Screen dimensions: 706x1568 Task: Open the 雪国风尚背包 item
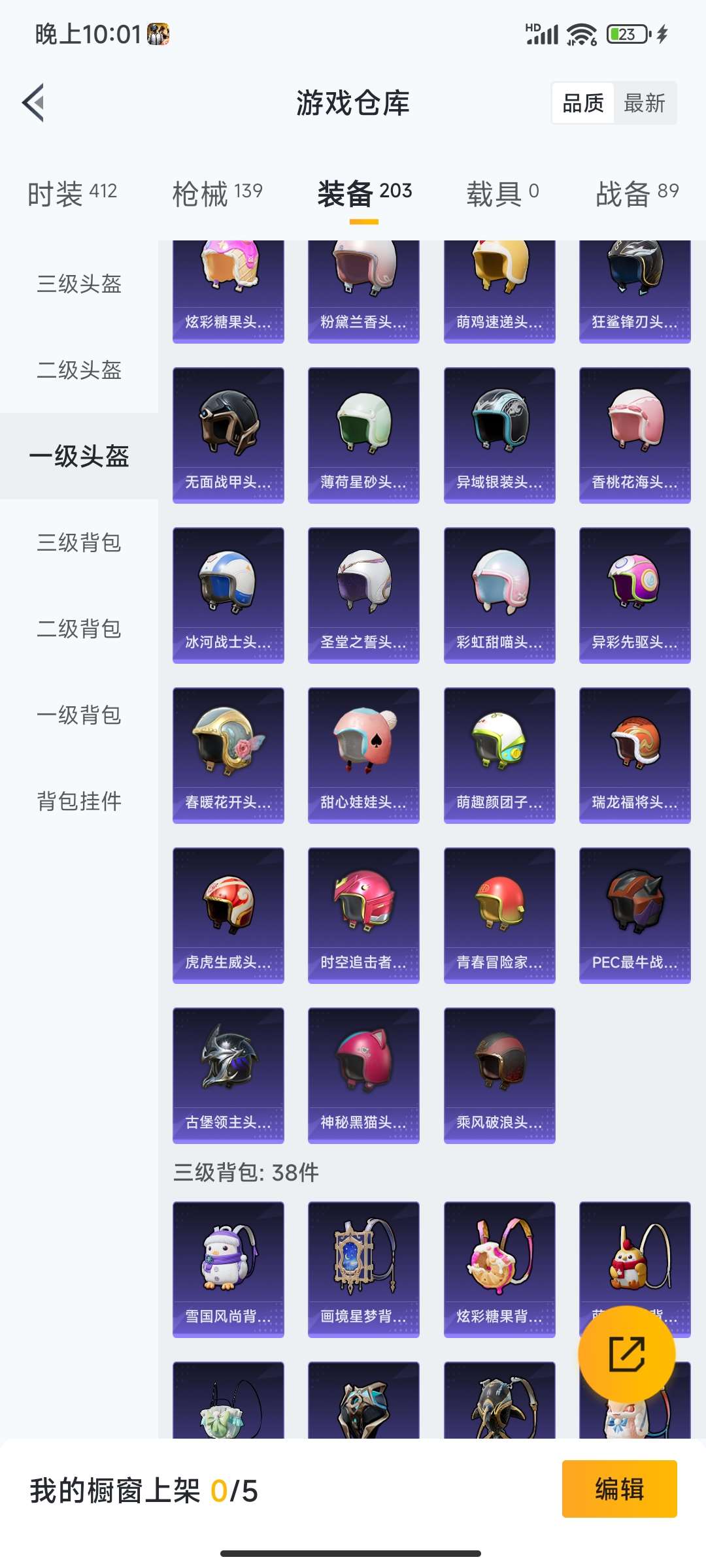point(228,1267)
